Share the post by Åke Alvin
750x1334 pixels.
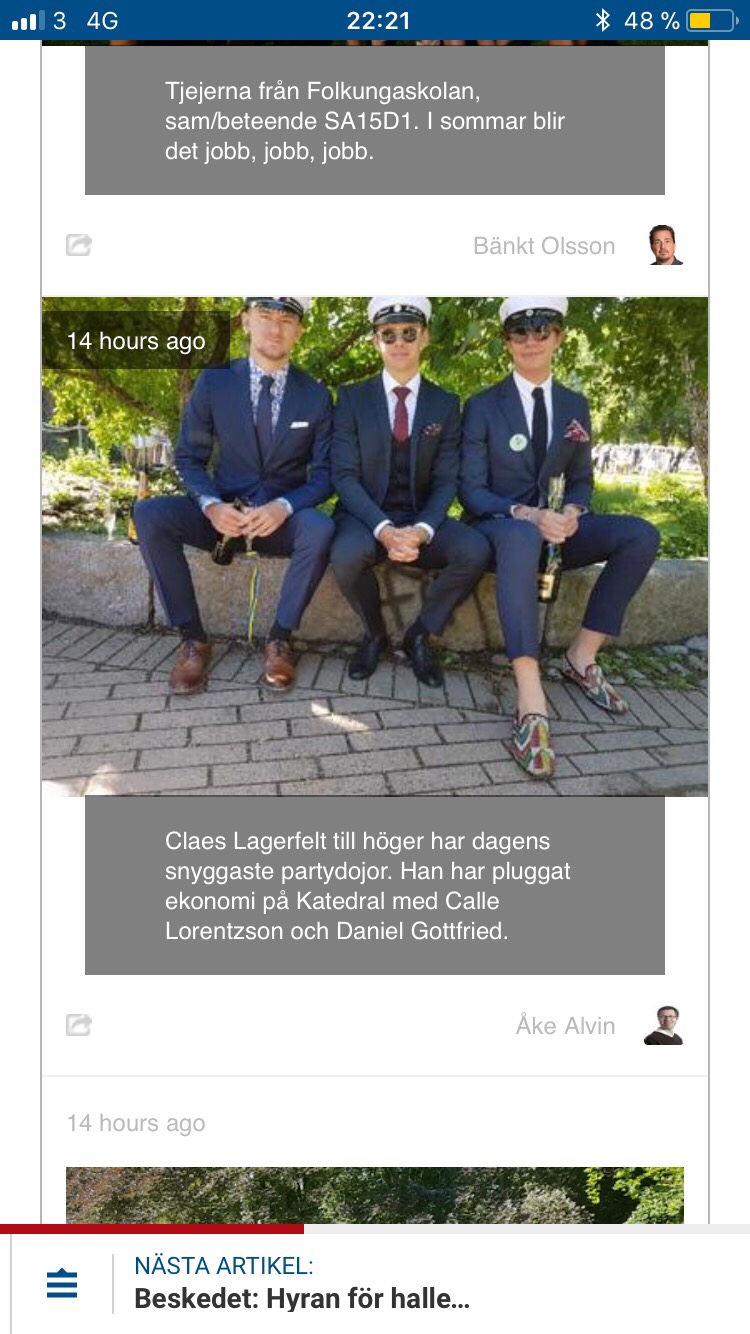(79, 1025)
